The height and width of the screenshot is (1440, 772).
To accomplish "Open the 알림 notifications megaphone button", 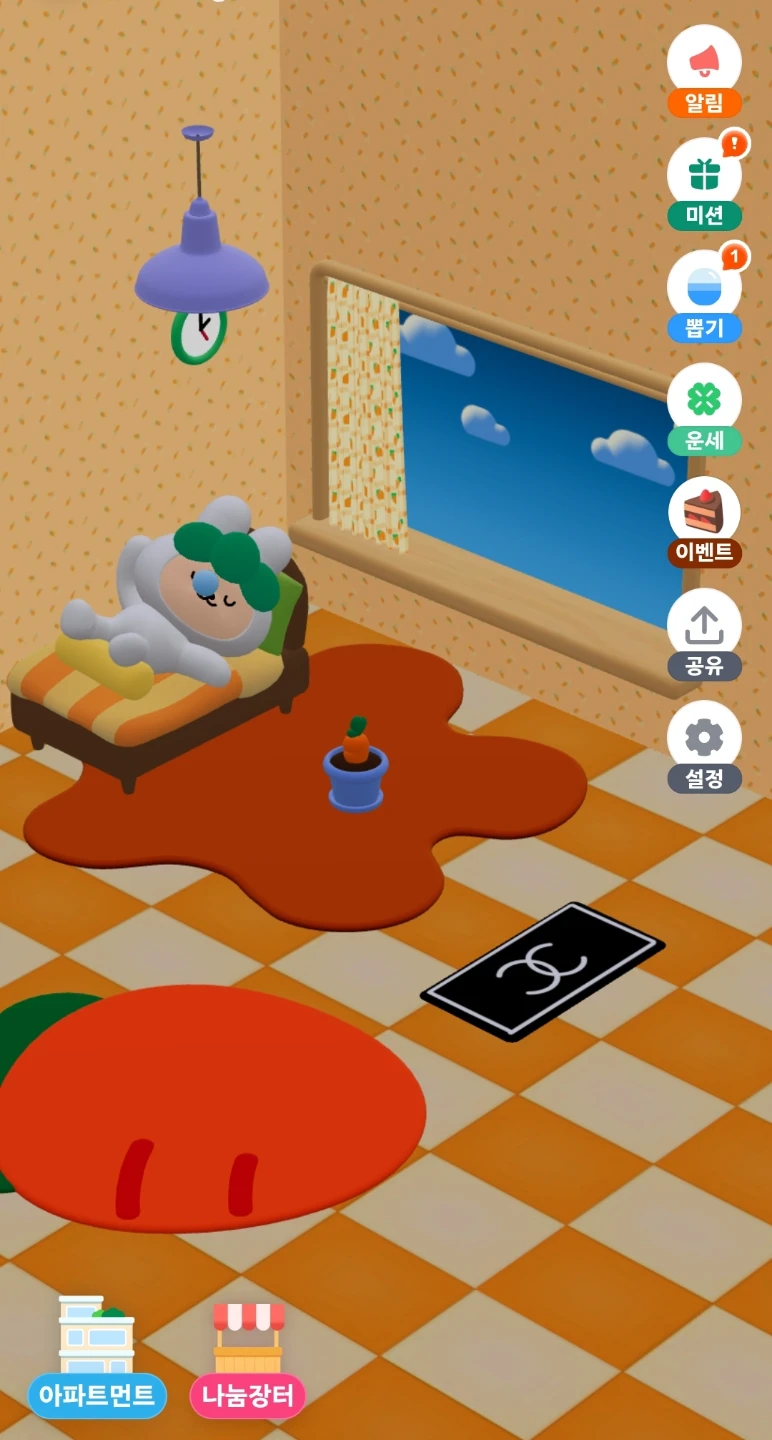I will coord(704,71).
